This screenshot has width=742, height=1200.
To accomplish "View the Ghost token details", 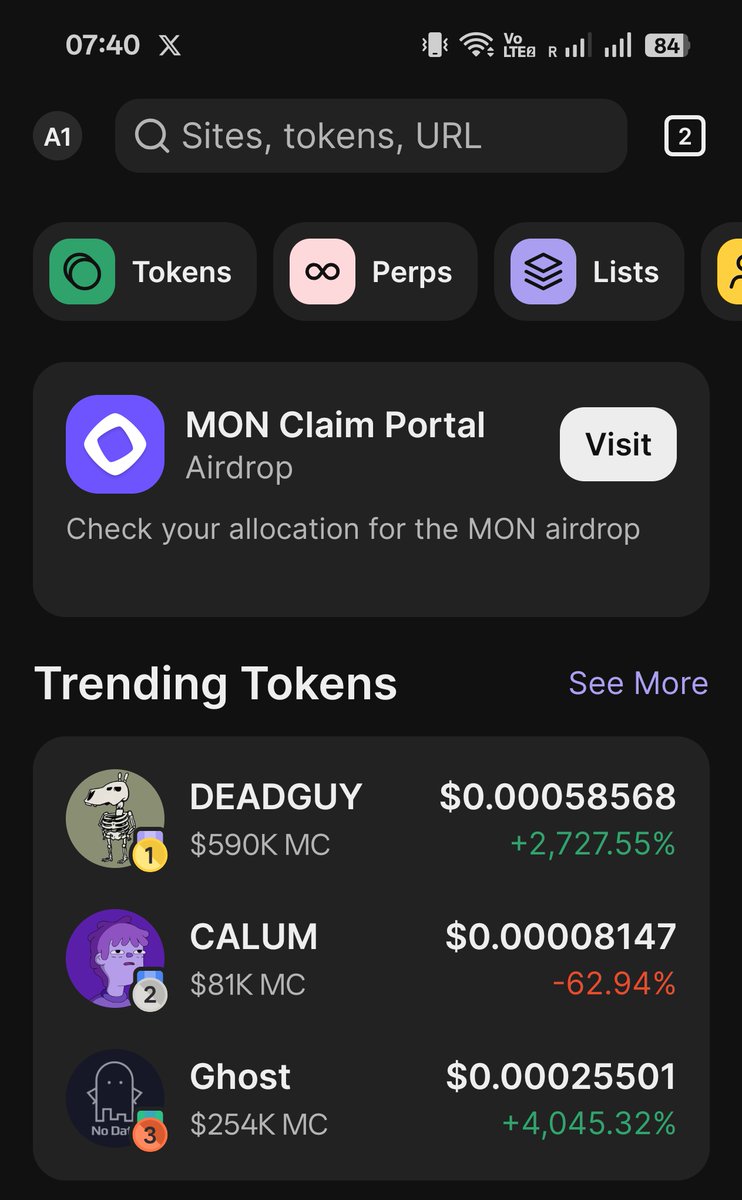I will tap(370, 1099).
